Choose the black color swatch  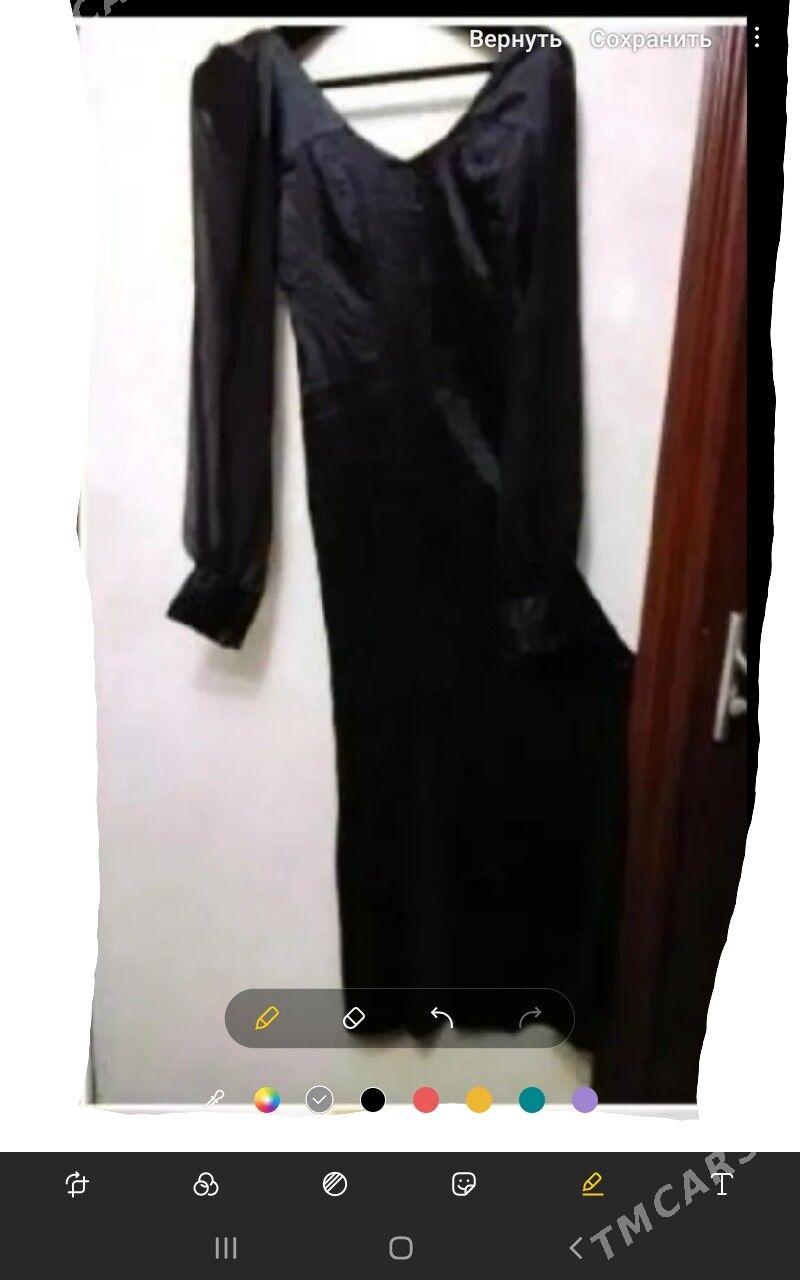(373, 1100)
